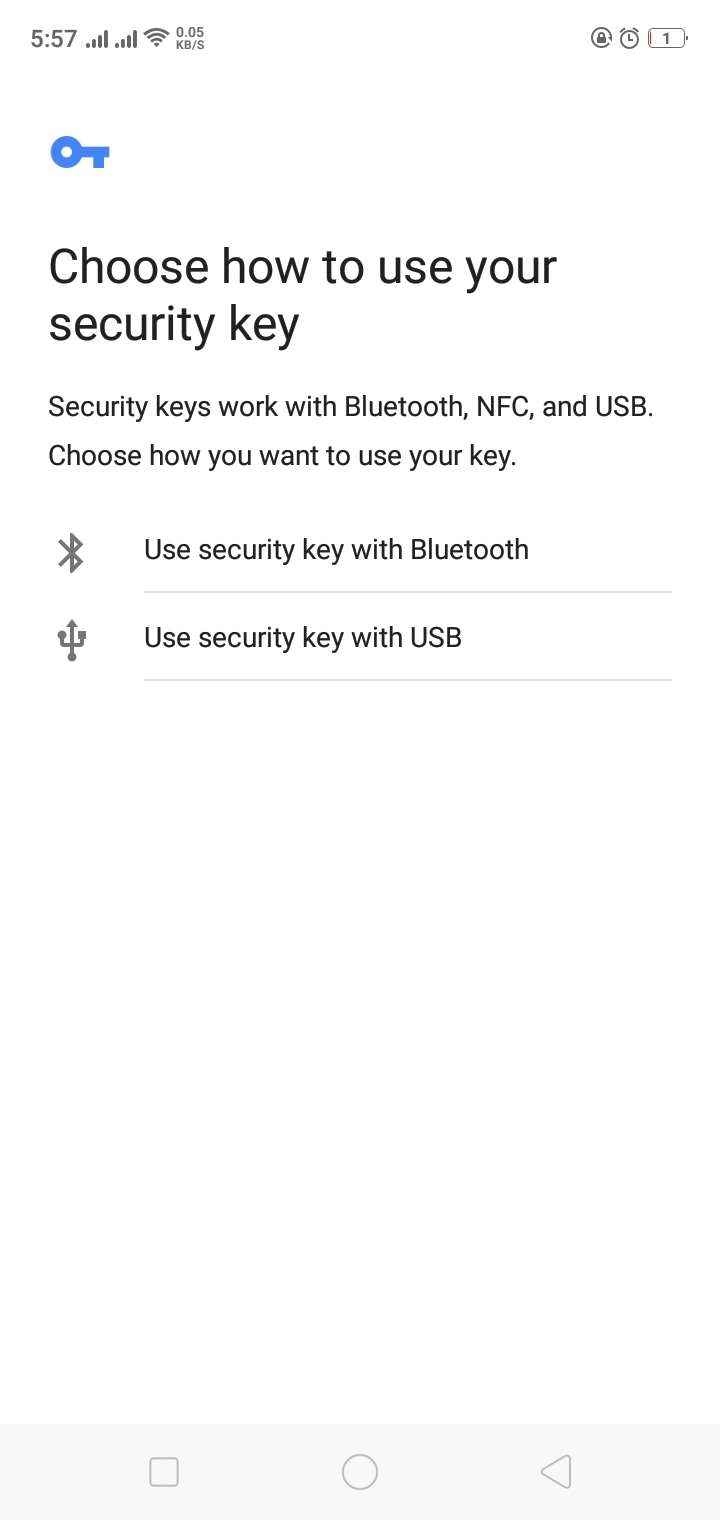Click the clock showing 5:57
The width and height of the screenshot is (720, 1520).
(53, 38)
